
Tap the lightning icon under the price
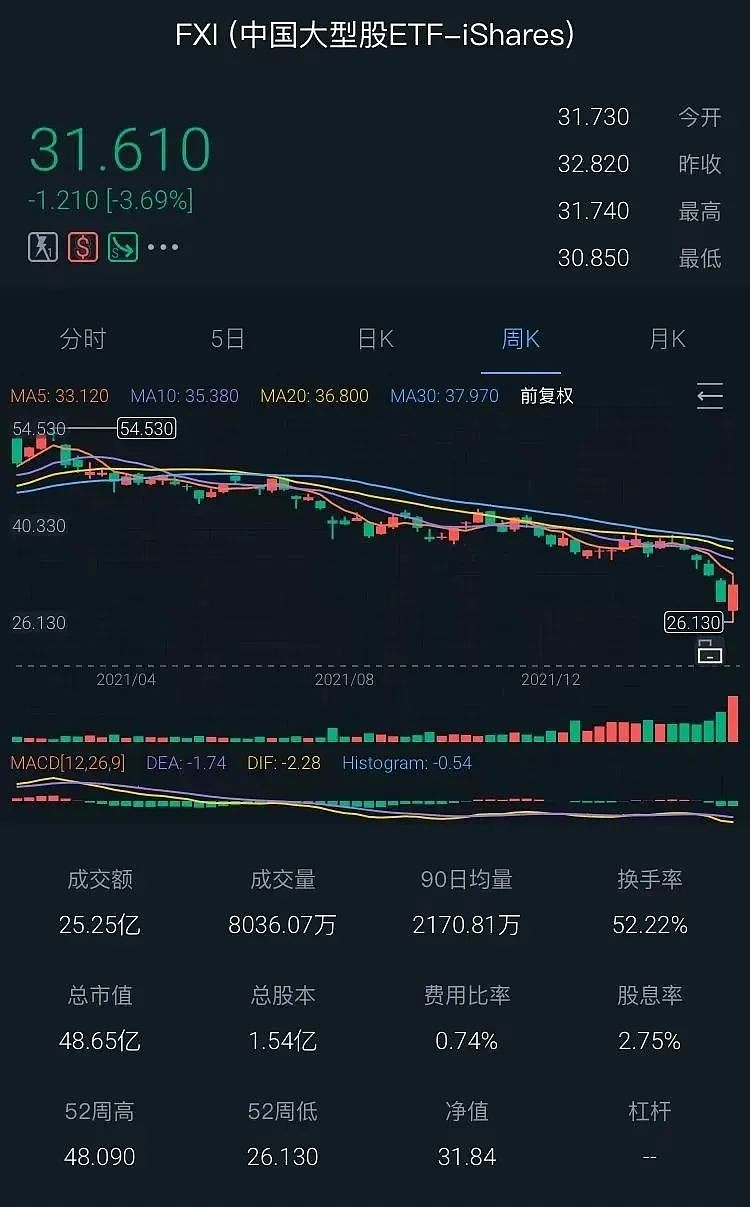click(x=43, y=247)
